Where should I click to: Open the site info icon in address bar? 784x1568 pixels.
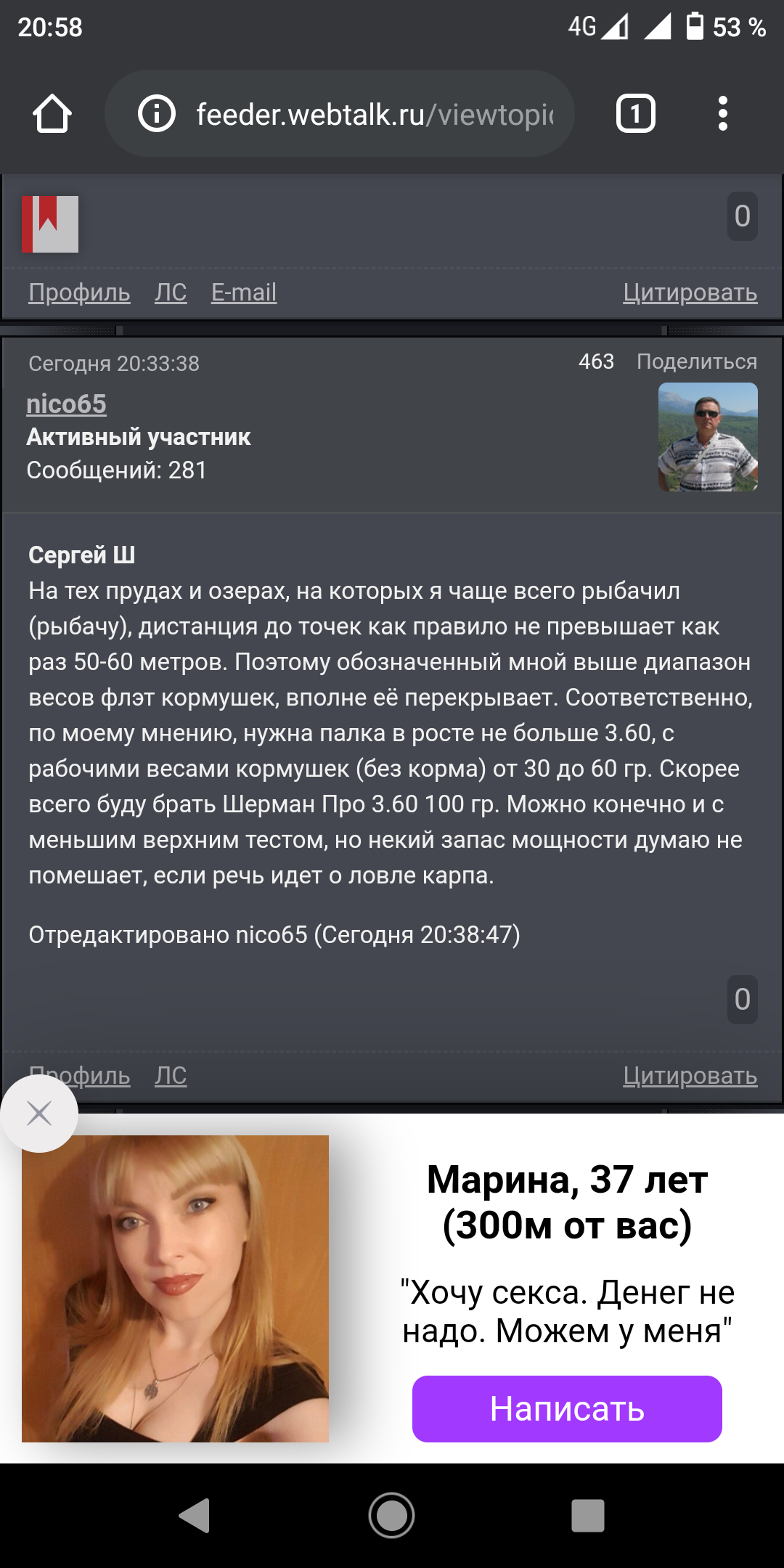click(x=157, y=114)
